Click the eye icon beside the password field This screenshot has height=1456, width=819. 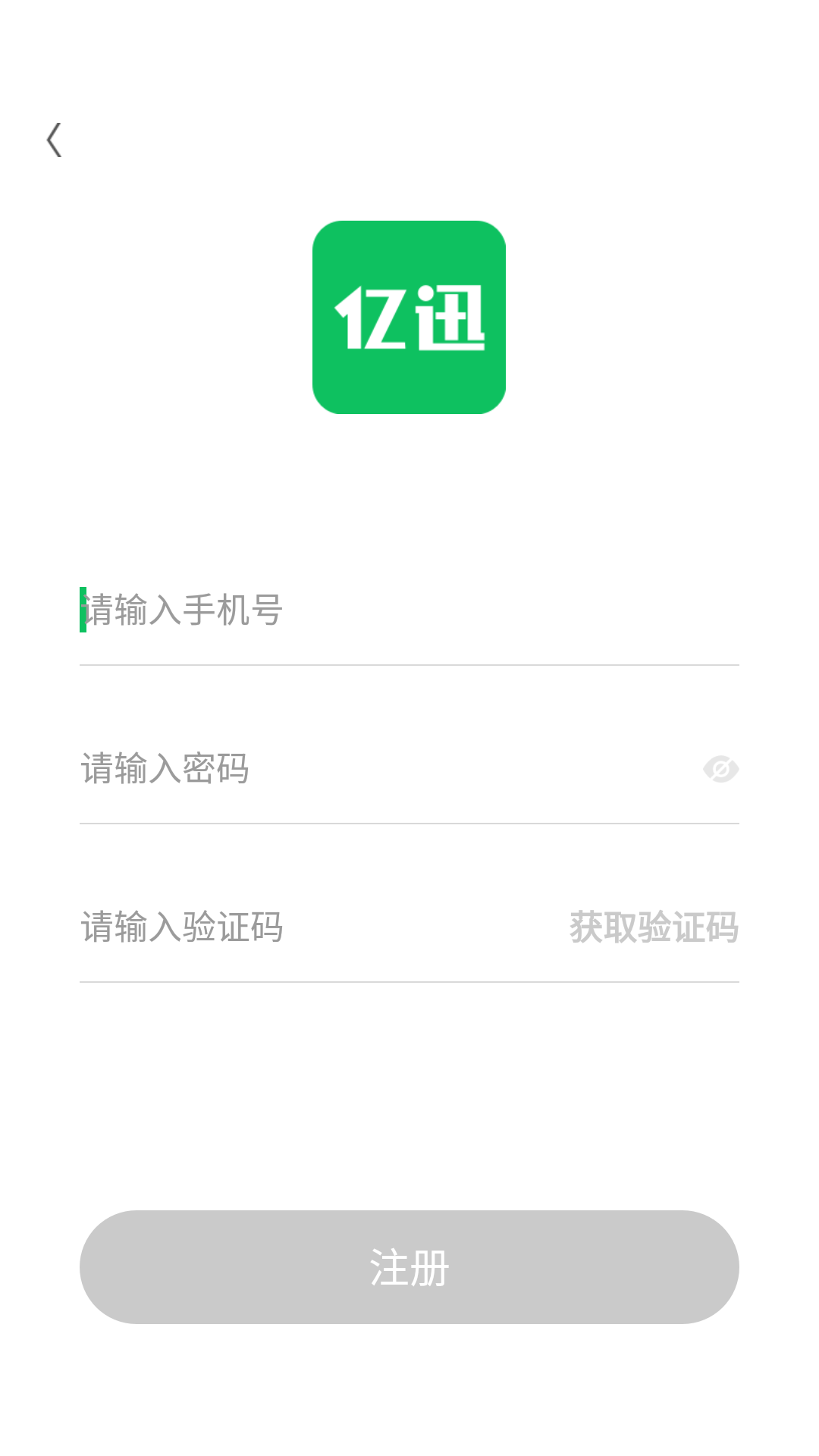click(x=720, y=769)
